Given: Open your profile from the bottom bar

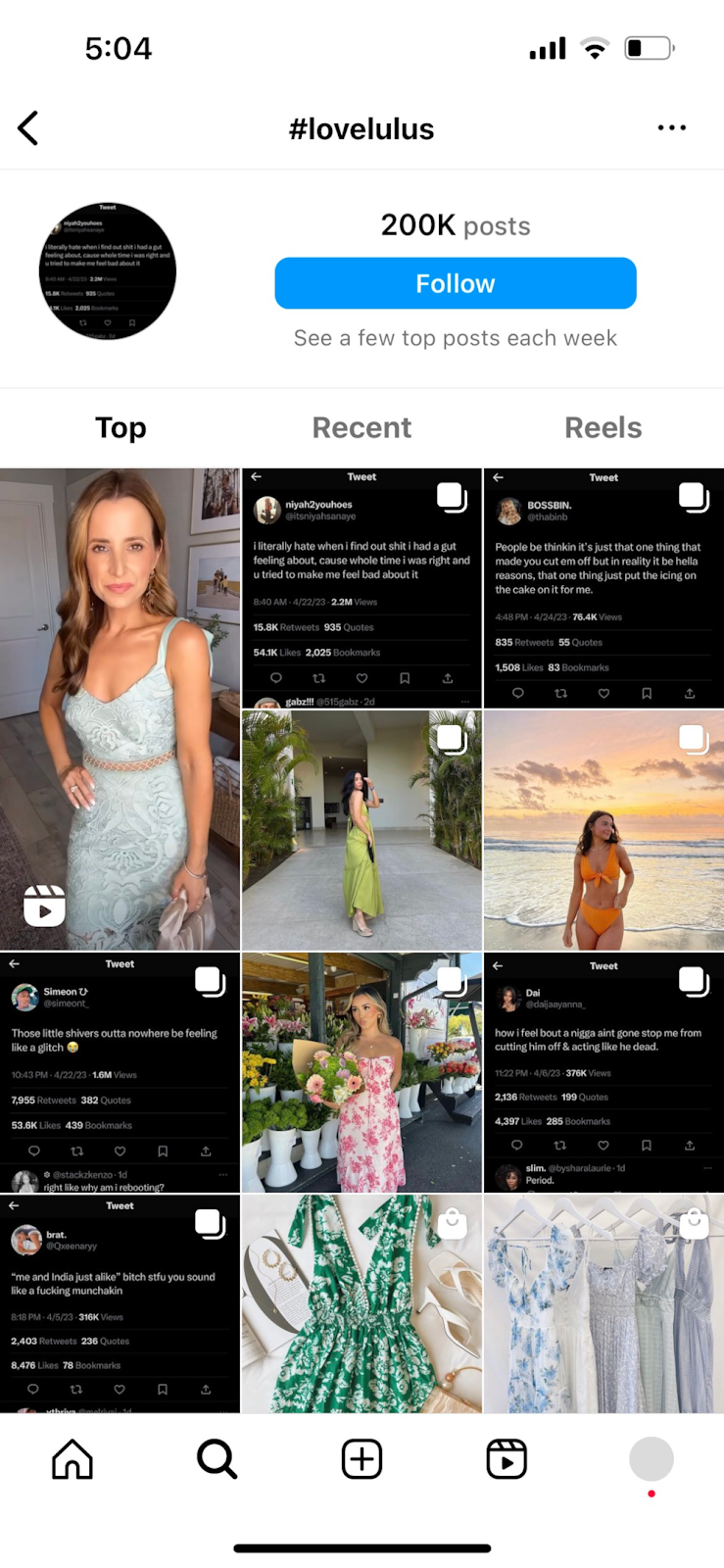Looking at the screenshot, I should pyautogui.click(x=651, y=1459).
